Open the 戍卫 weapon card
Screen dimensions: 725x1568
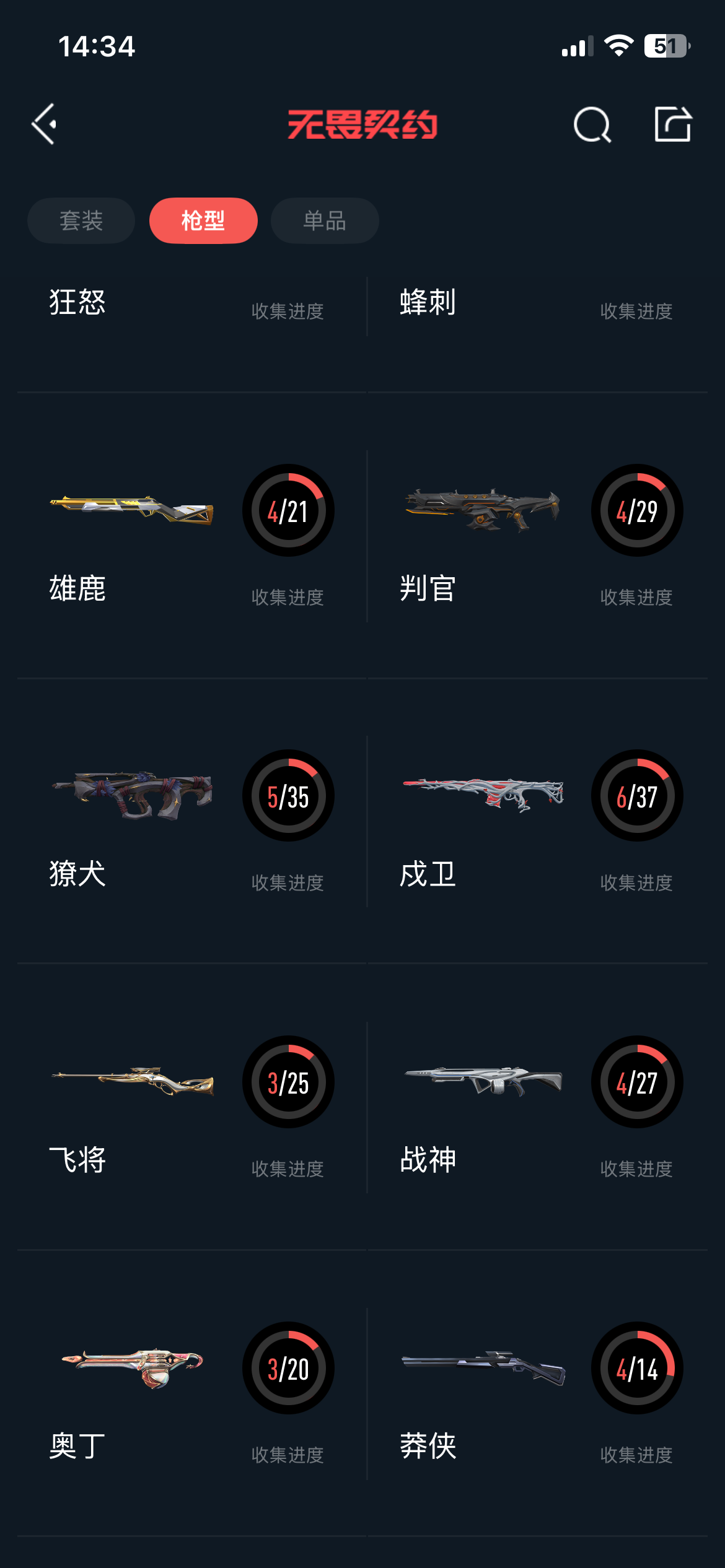[537, 821]
